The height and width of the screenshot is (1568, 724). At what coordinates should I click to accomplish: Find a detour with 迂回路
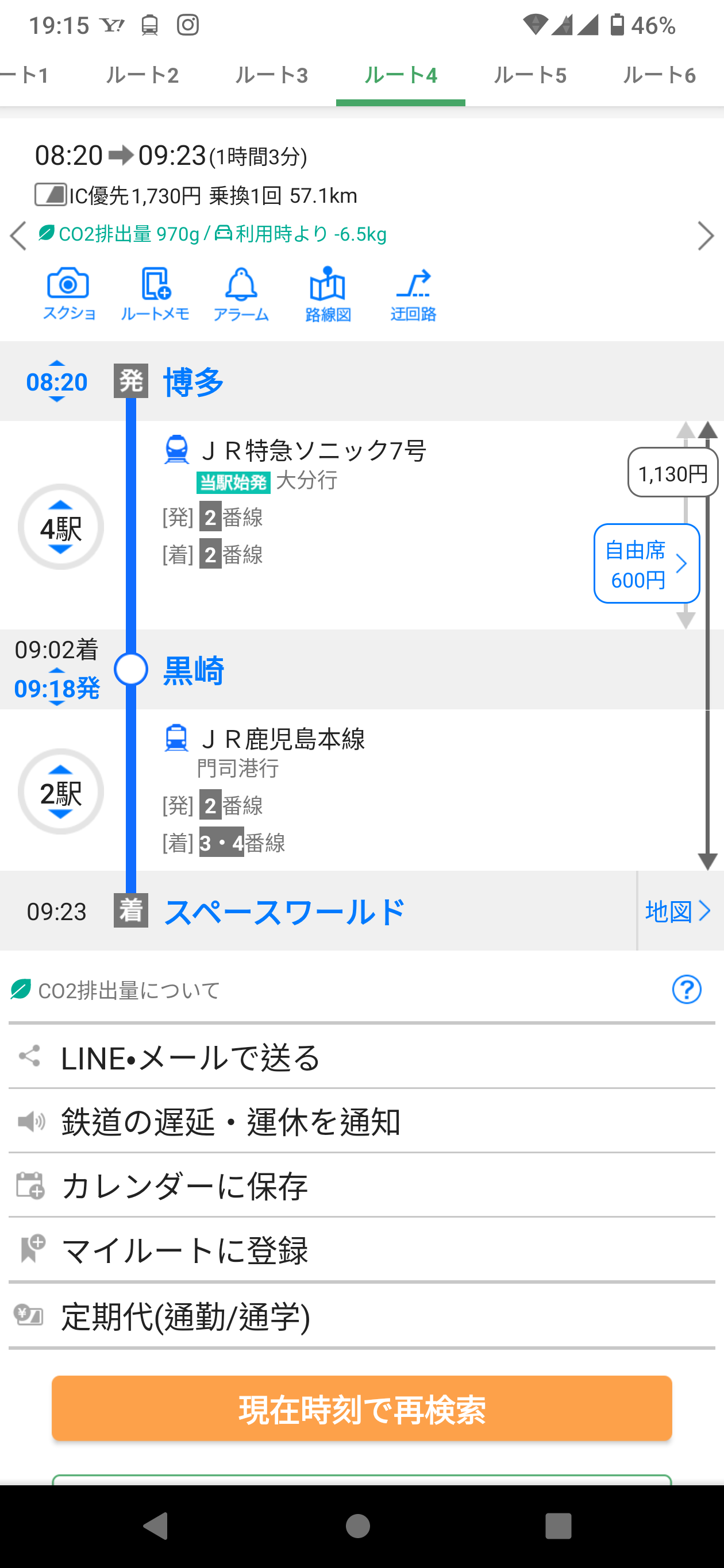pyautogui.click(x=414, y=295)
